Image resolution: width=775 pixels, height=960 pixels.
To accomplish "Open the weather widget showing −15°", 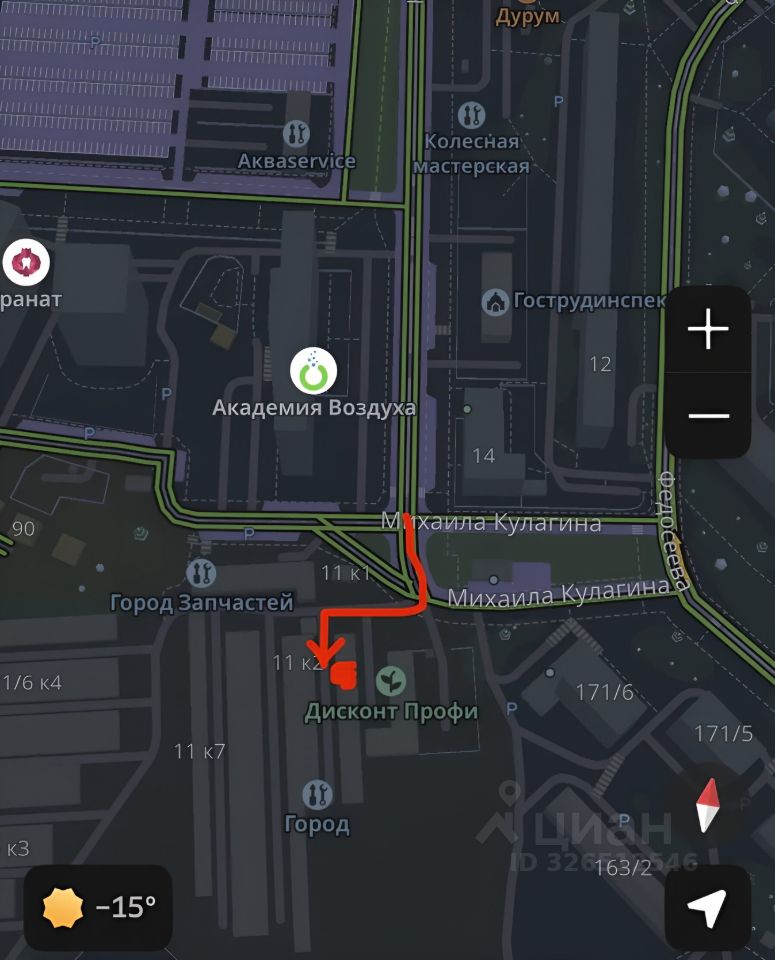I will pos(99,908).
